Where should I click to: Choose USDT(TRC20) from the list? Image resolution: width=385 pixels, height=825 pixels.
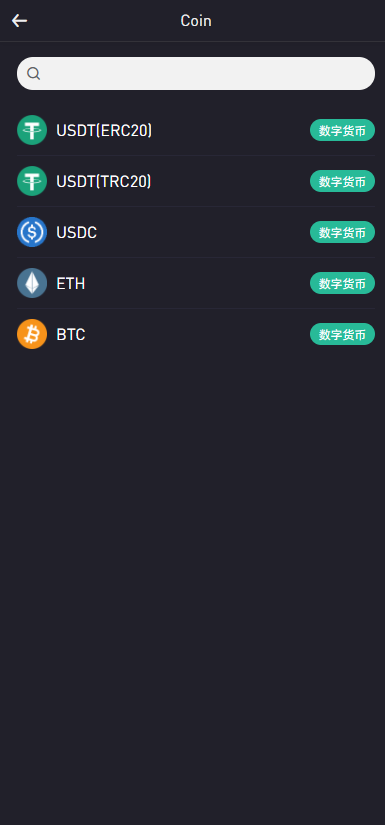click(x=196, y=181)
